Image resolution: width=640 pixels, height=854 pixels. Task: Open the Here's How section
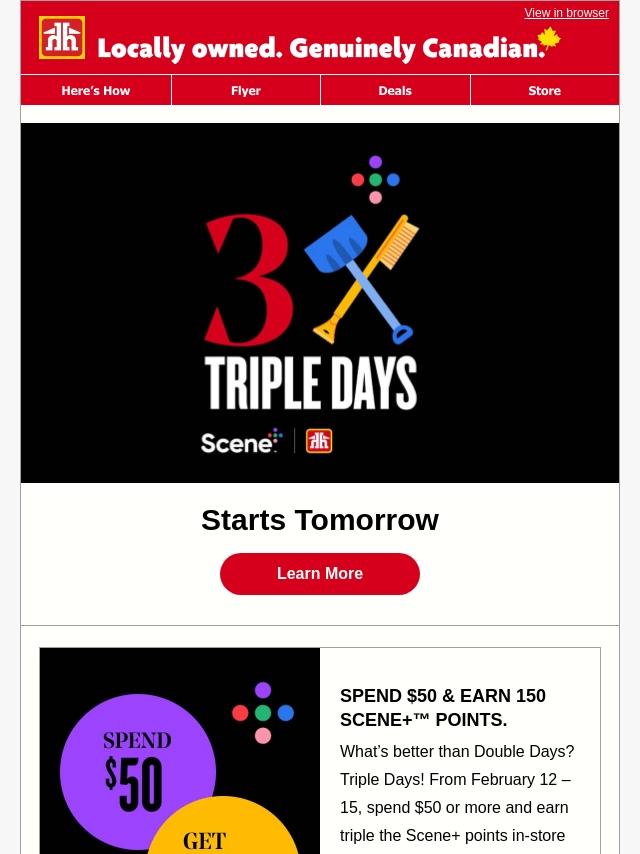click(x=96, y=90)
